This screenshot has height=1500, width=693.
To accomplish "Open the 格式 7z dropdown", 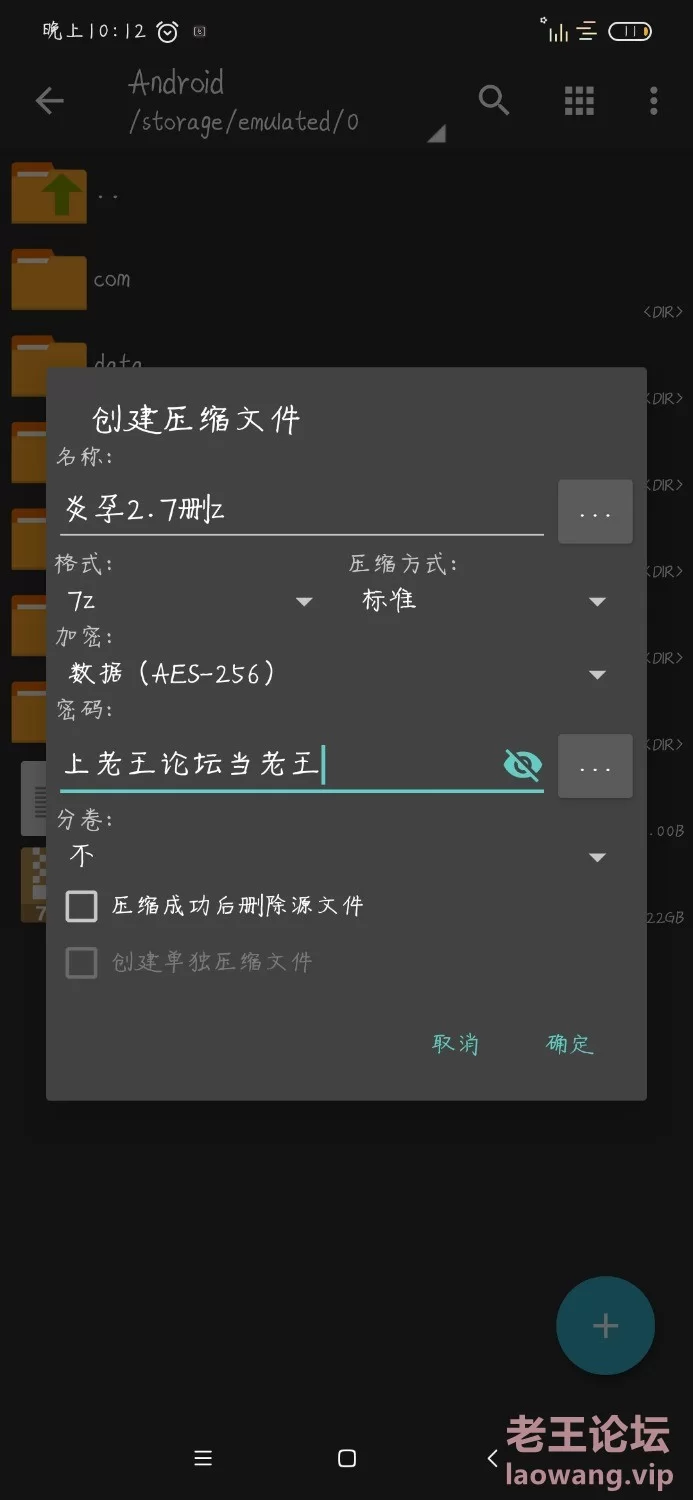I will tap(189, 601).
